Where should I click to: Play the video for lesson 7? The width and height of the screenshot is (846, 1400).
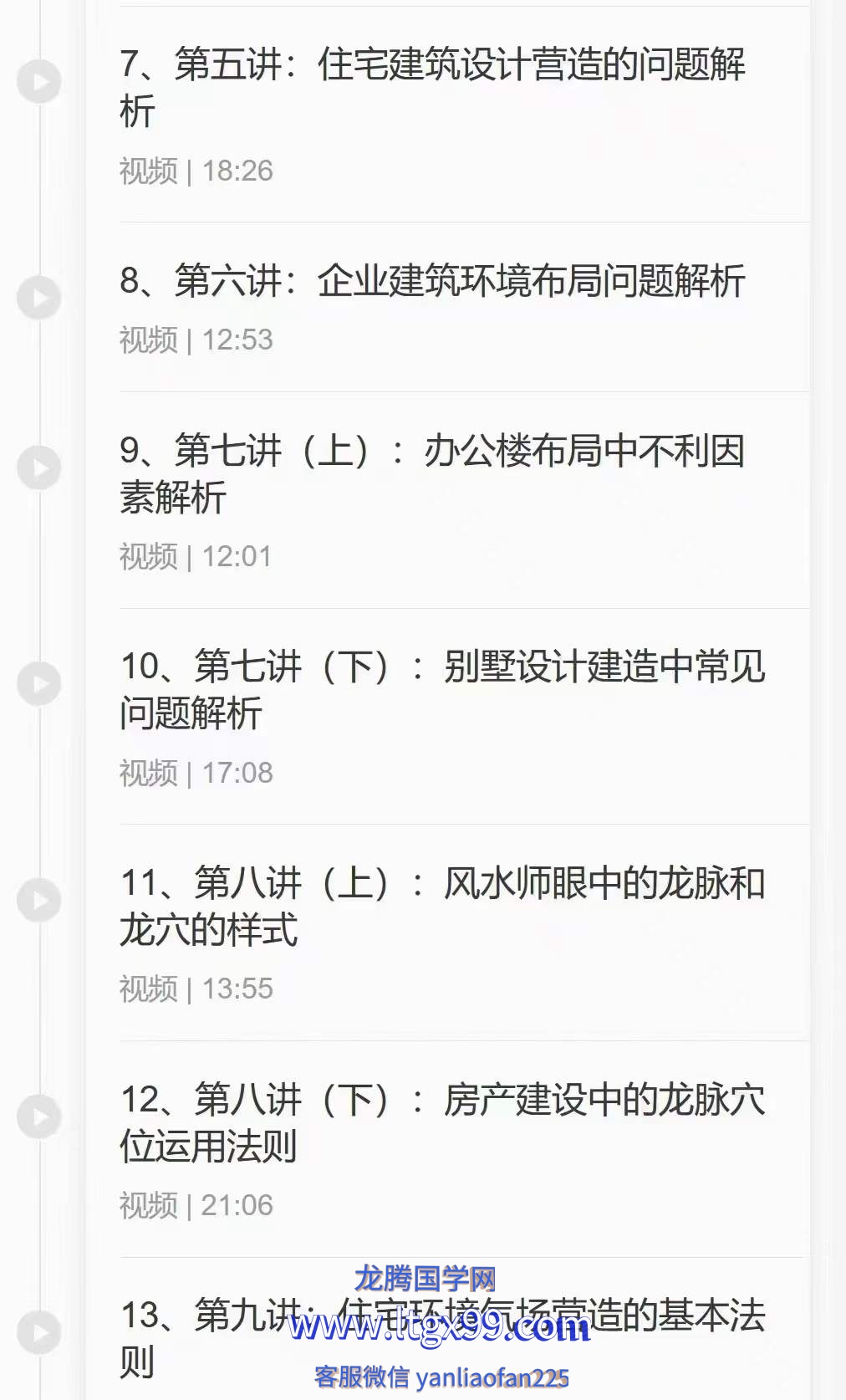point(39,82)
